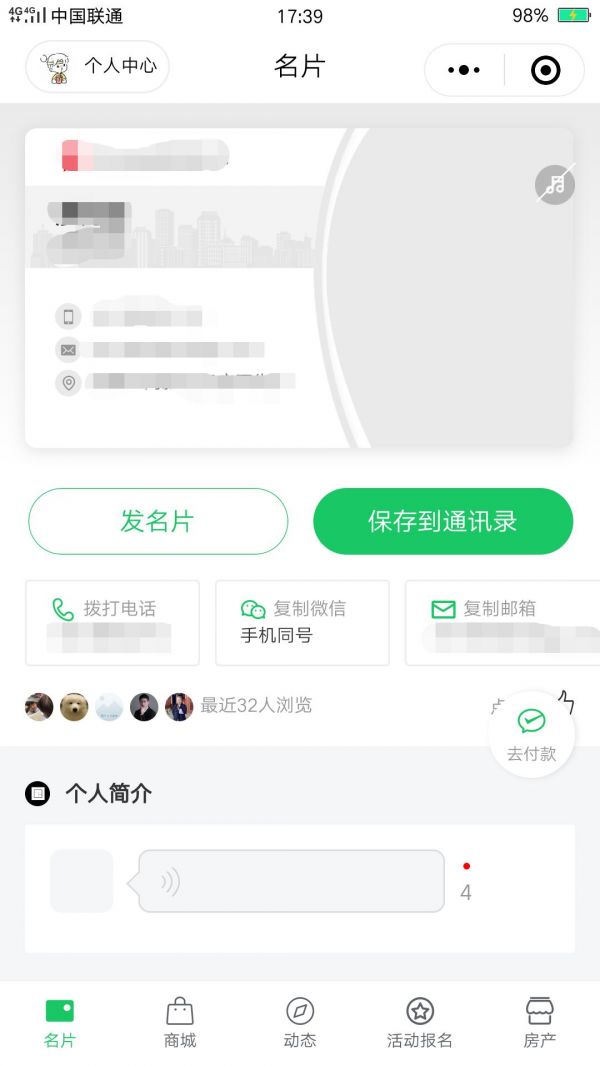Tap 发名片 to send the card
The width and height of the screenshot is (600, 1066).
click(x=158, y=521)
